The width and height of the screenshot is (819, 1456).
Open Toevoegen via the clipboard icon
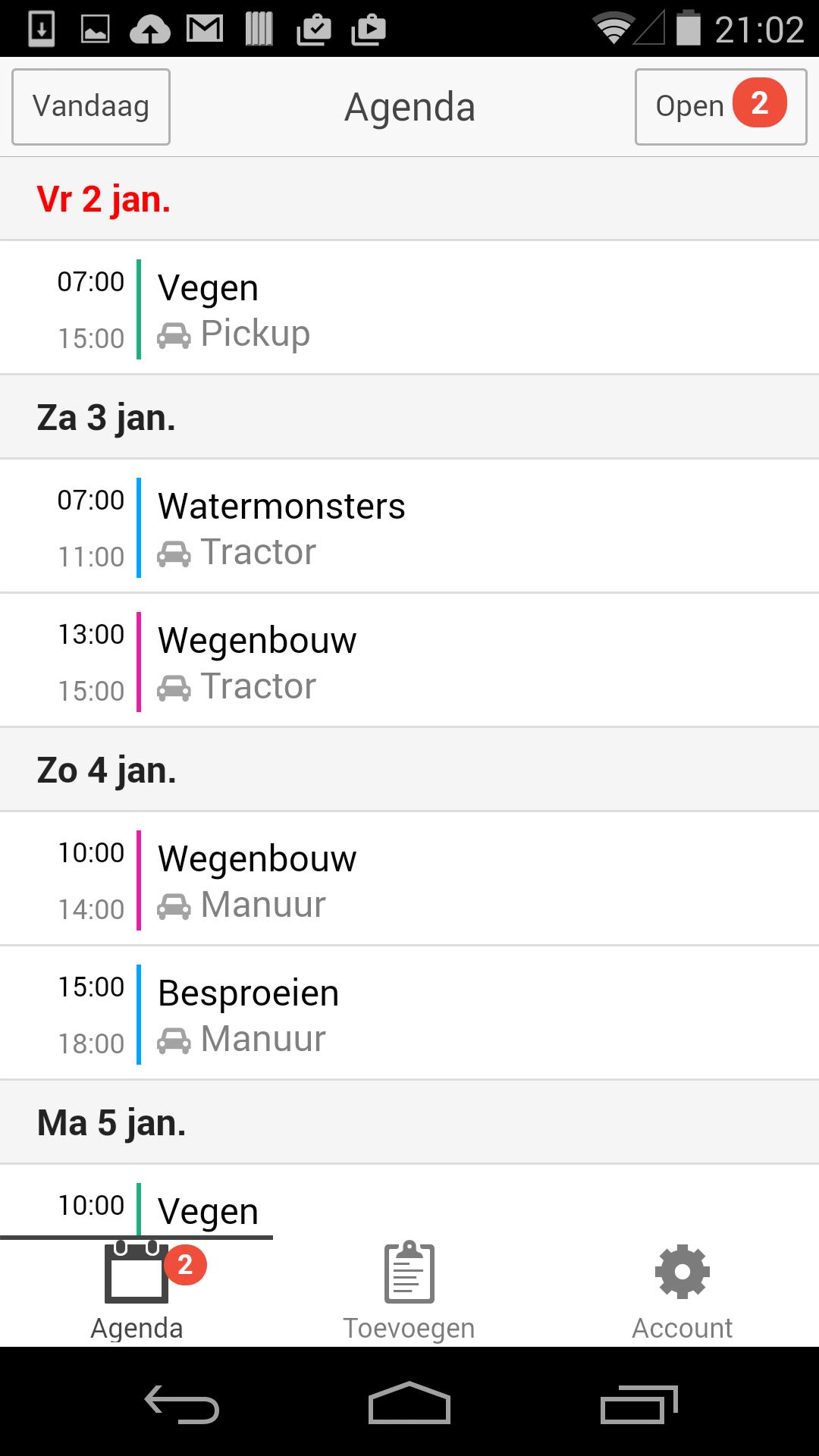click(409, 1274)
